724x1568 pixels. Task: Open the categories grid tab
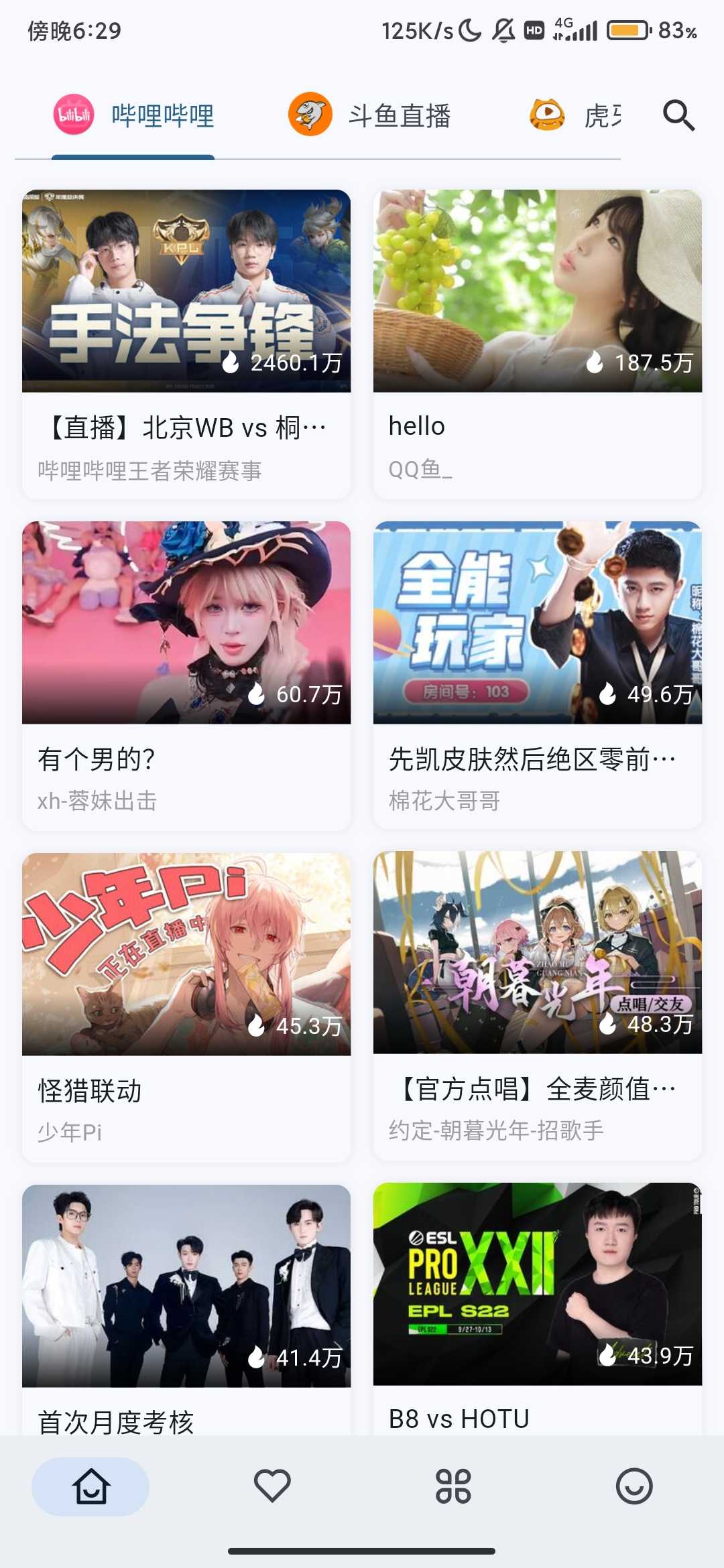(x=453, y=1486)
